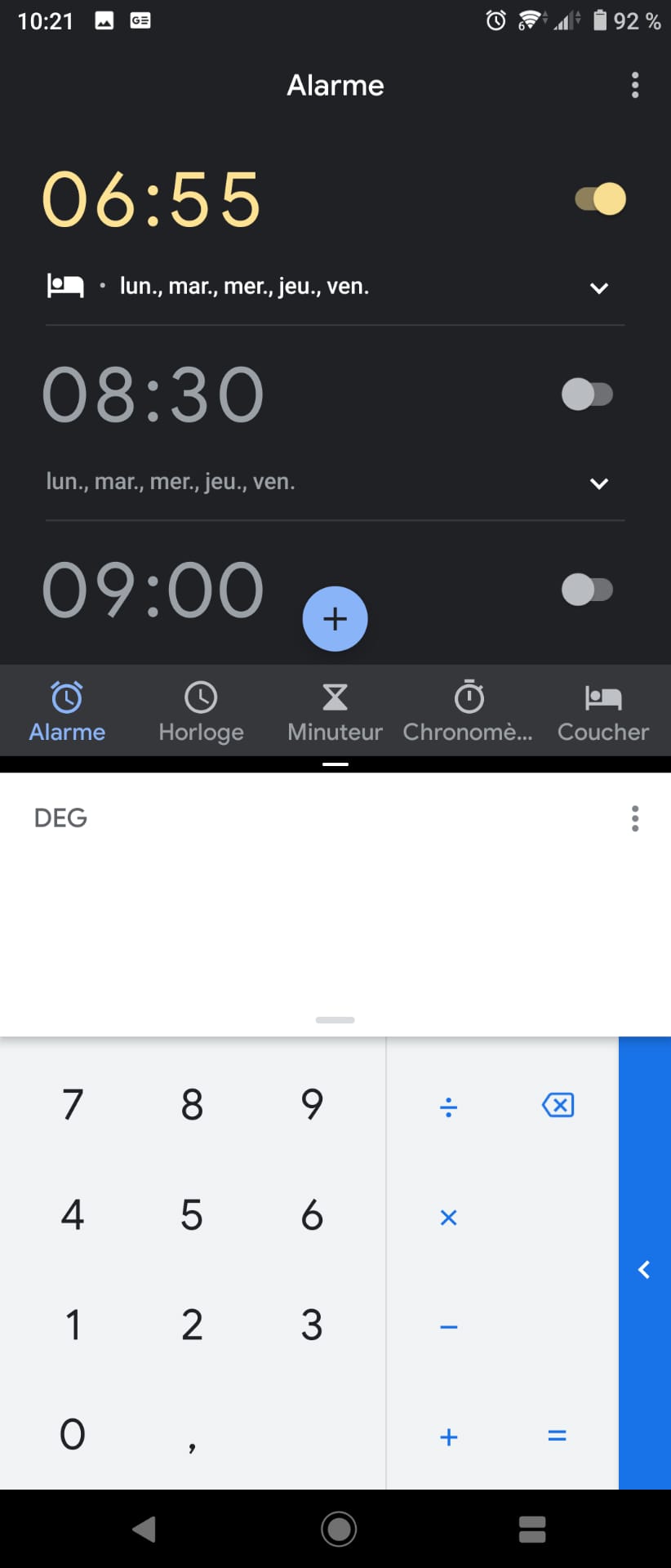
Task: Toggle the DEG angle mode
Action: [60, 818]
